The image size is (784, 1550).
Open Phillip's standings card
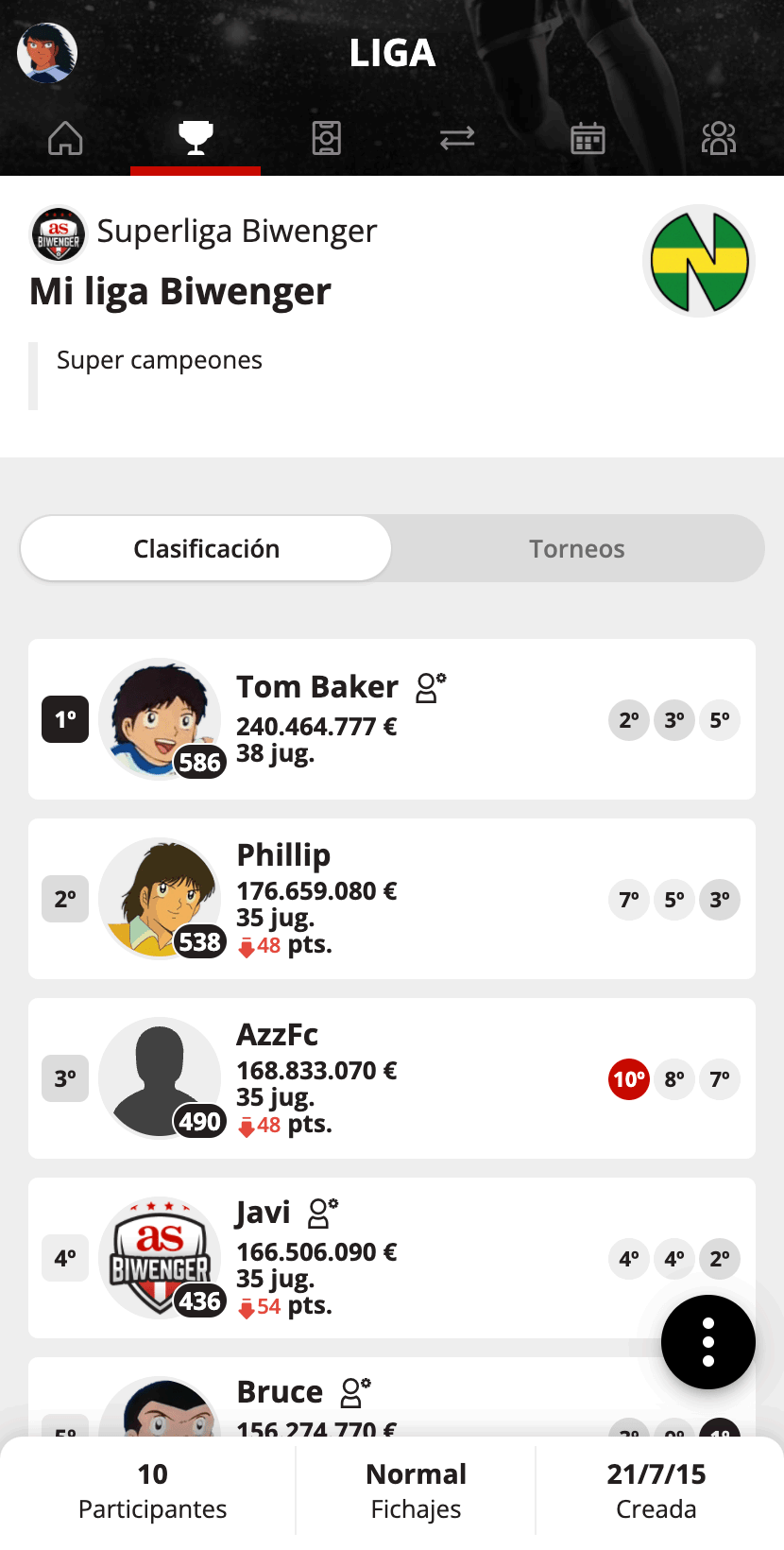tap(392, 899)
